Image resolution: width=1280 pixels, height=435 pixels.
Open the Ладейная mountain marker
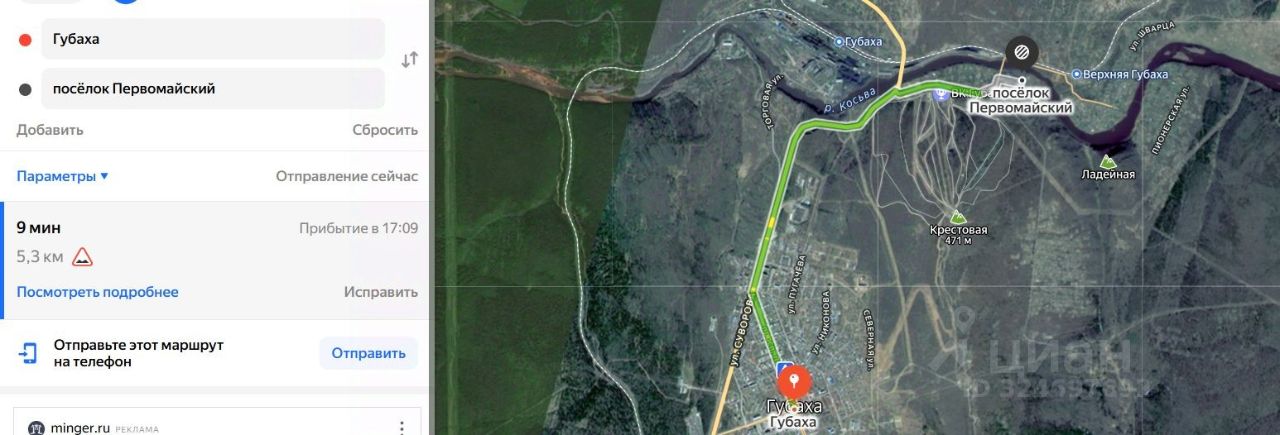coord(1107,162)
